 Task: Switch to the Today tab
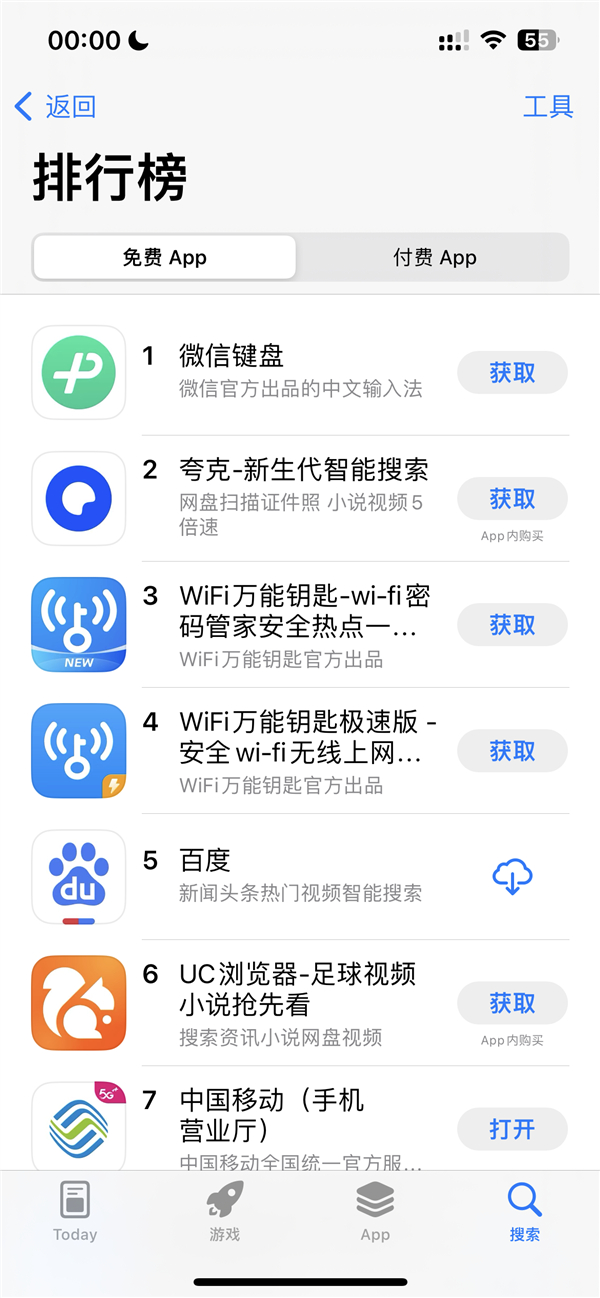point(75,1210)
